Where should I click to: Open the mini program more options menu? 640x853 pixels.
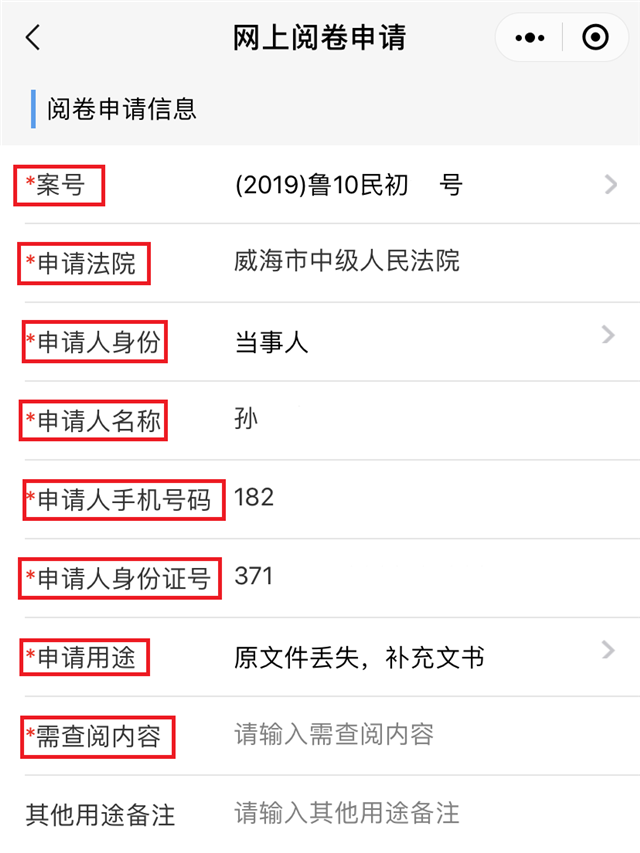click(x=529, y=38)
